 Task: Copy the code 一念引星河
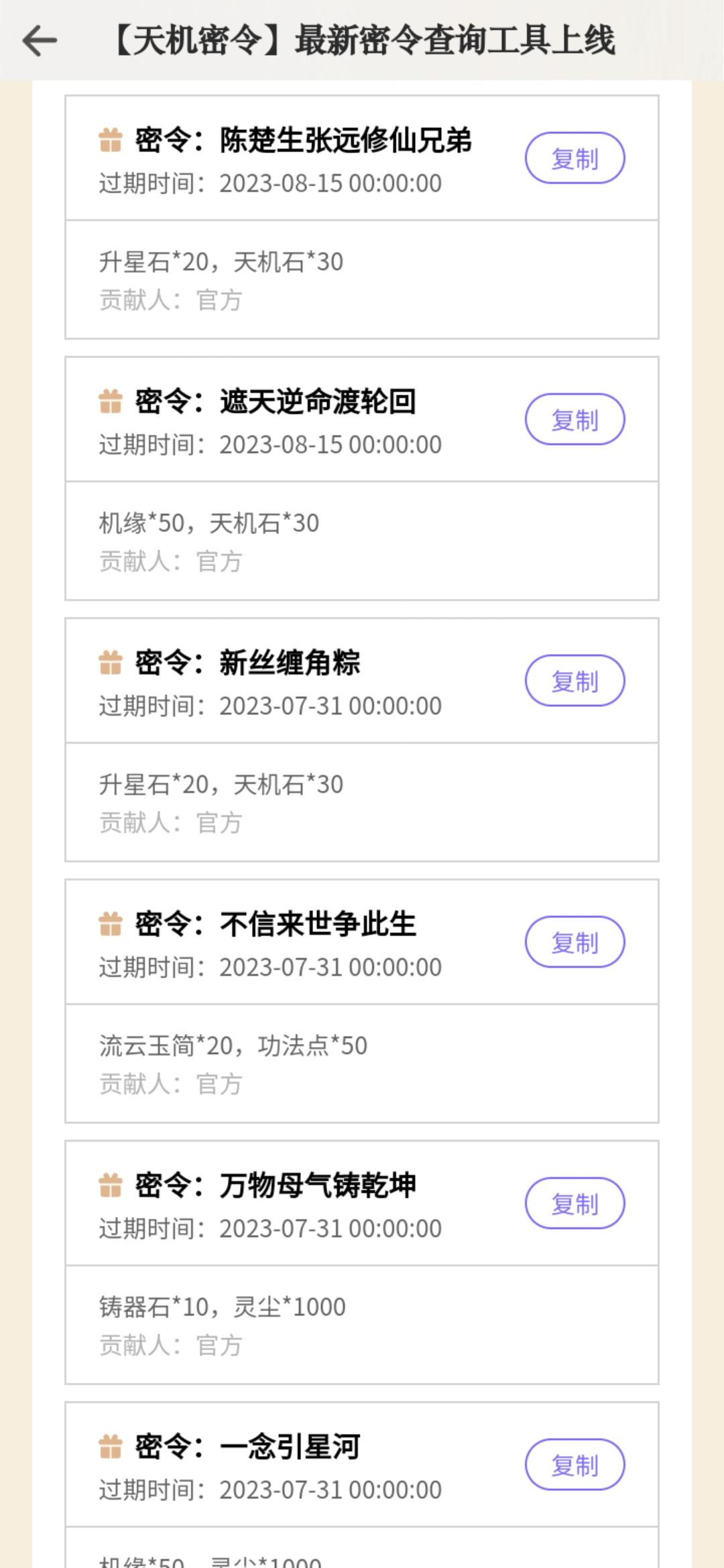pyautogui.click(x=575, y=1465)
